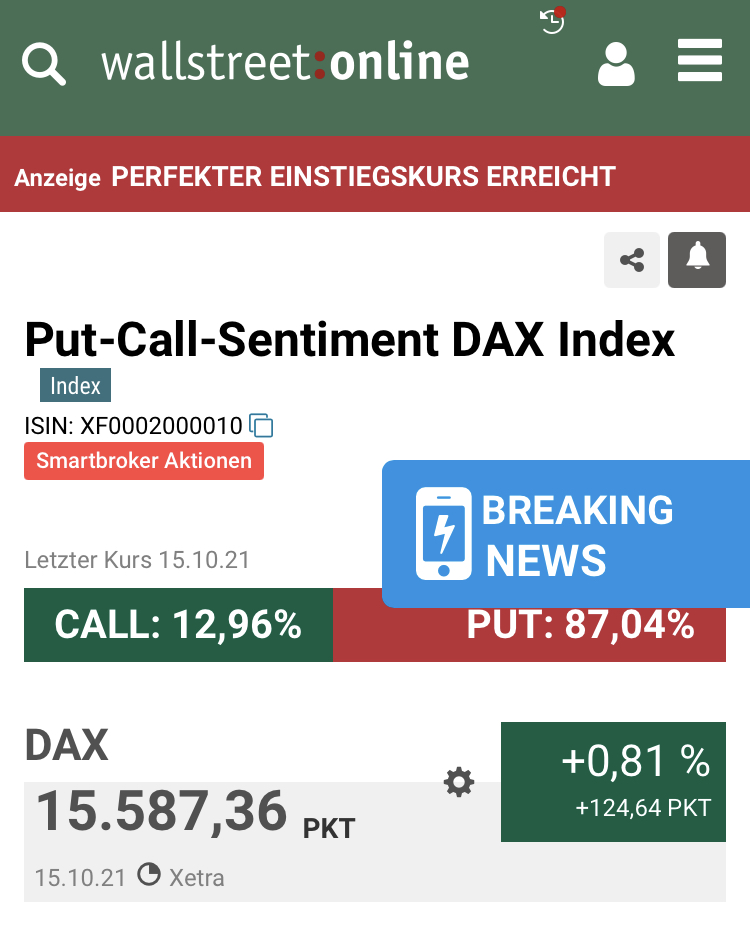Open the Breaking News banner
The image size is (750, 947).
pyautogui.click(x=566, y=533)
